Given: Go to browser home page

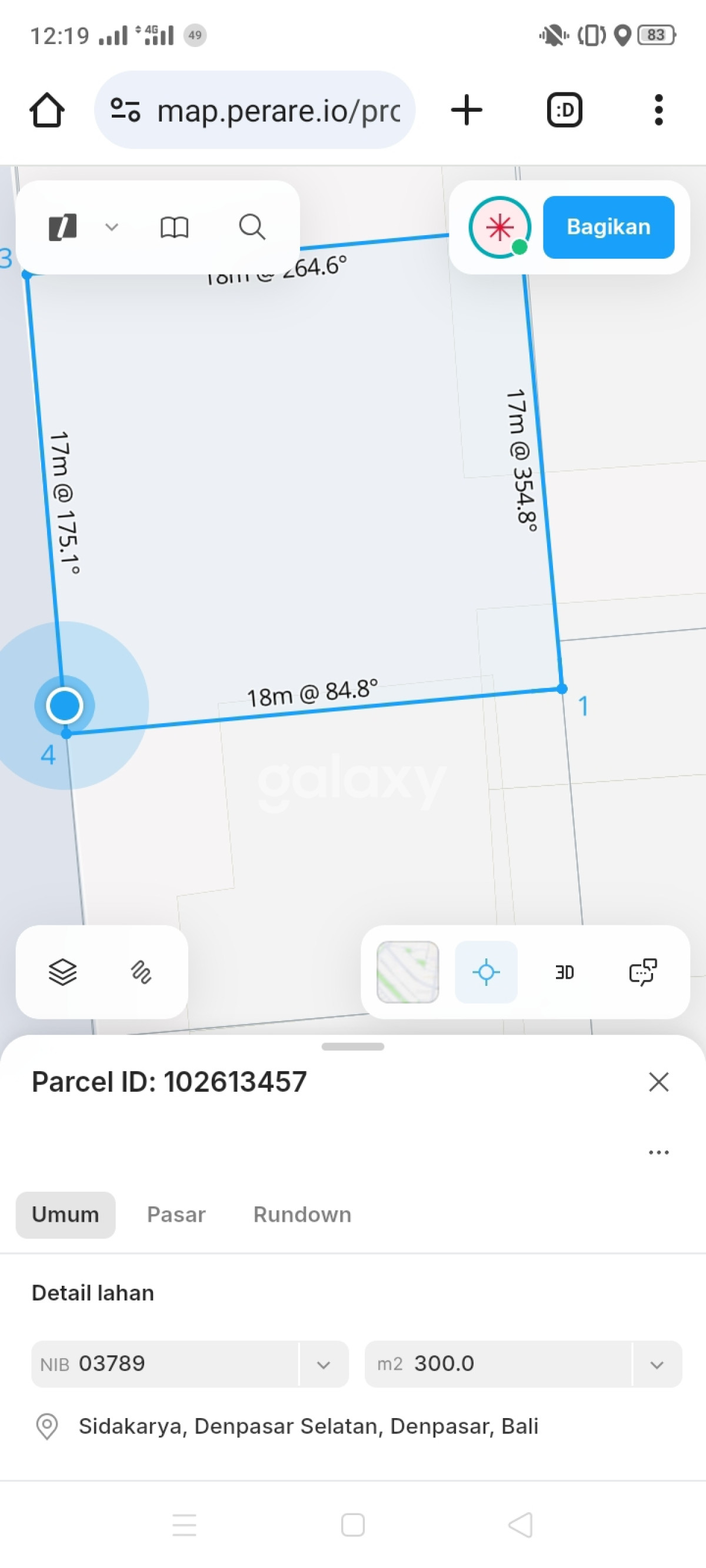Looking at the screenshot, I should (47, 110).
